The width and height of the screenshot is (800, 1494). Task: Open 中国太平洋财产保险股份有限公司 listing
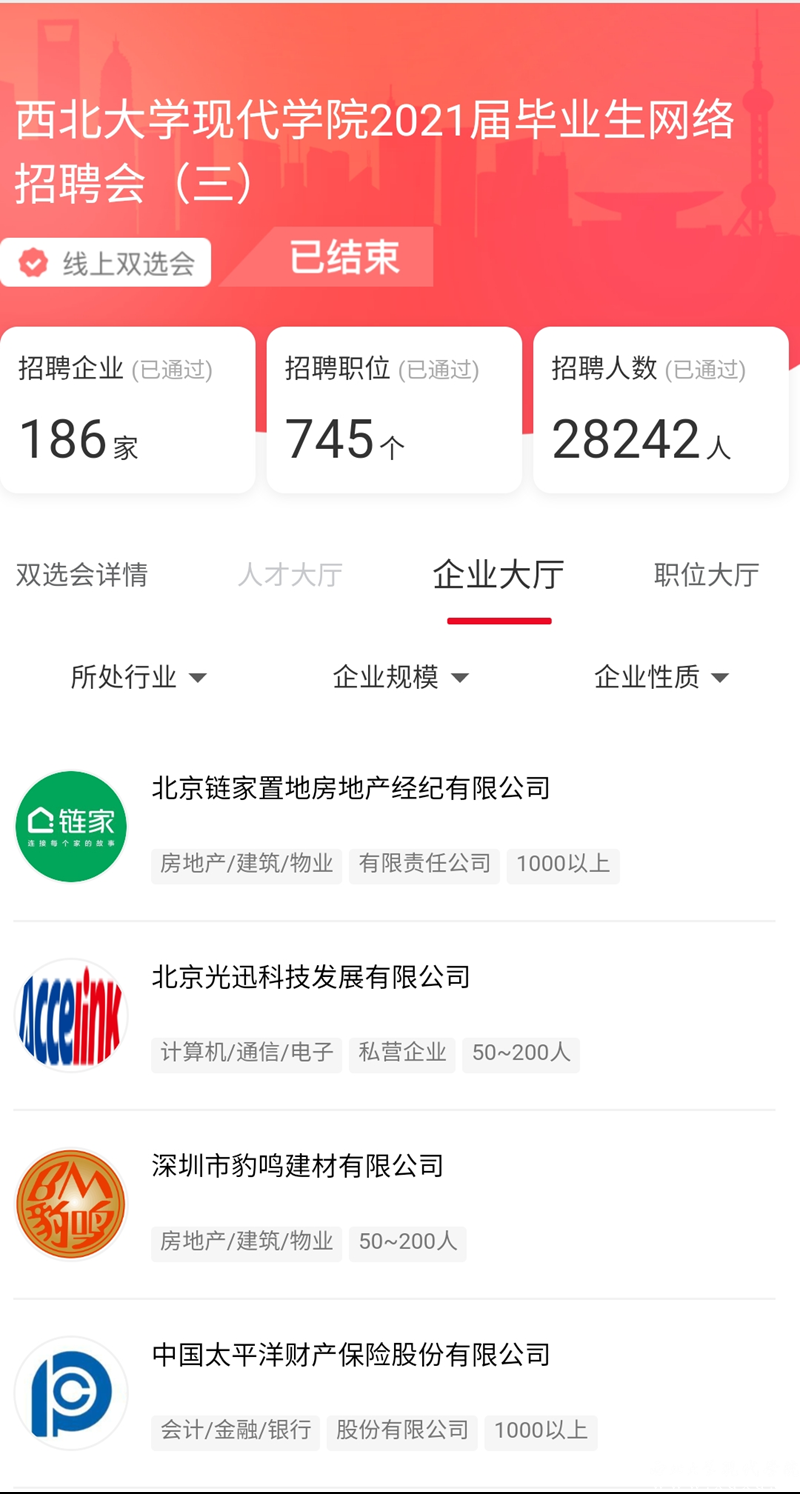351,1355
